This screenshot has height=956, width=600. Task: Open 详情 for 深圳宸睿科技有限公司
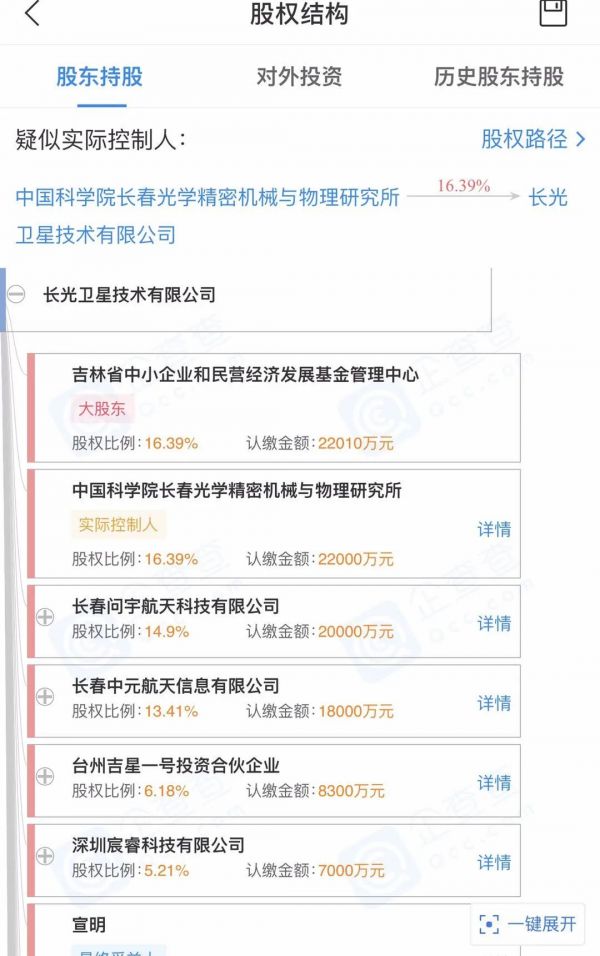(x=494, y=862)
